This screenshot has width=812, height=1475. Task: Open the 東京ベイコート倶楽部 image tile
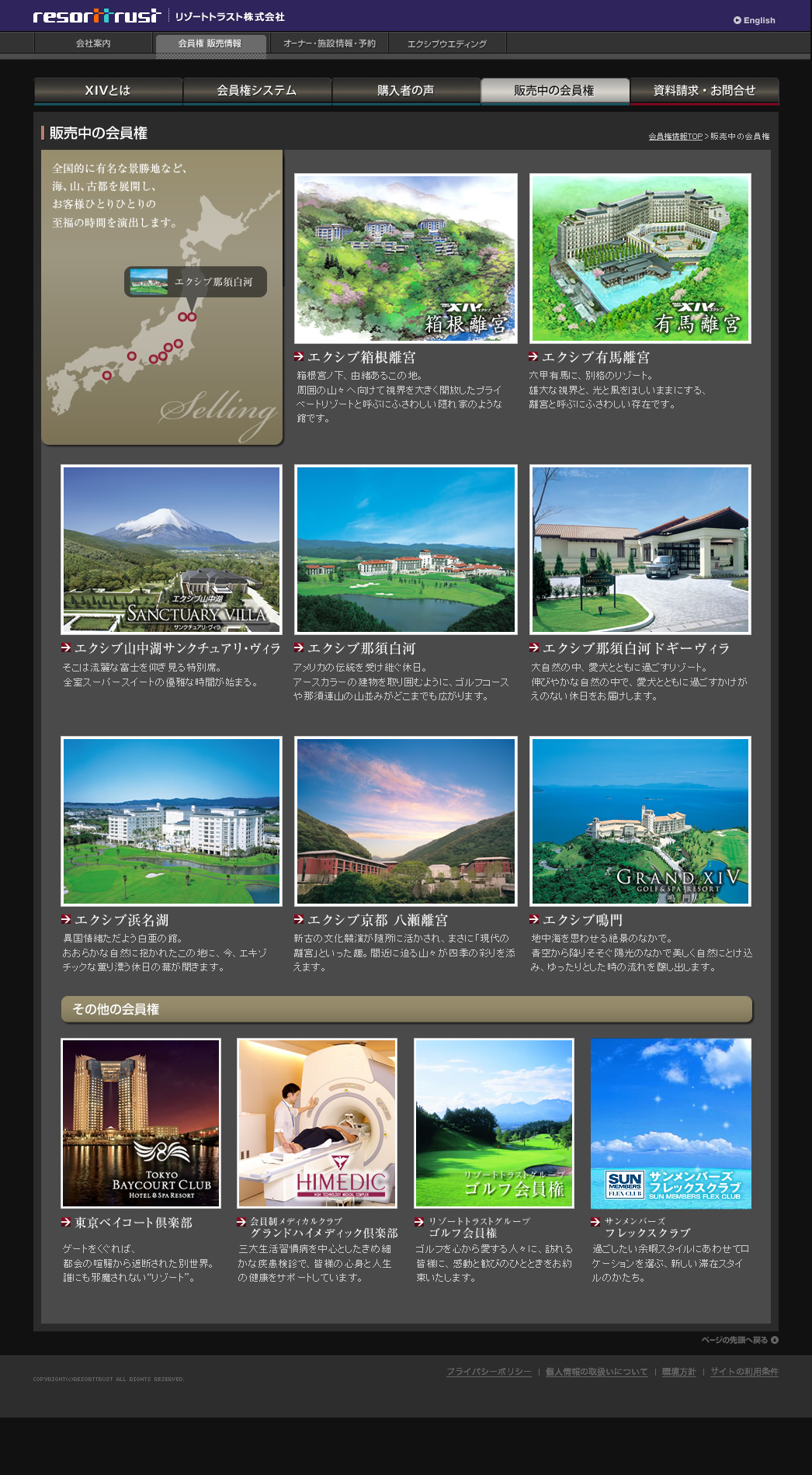(x=141, y=1123)
